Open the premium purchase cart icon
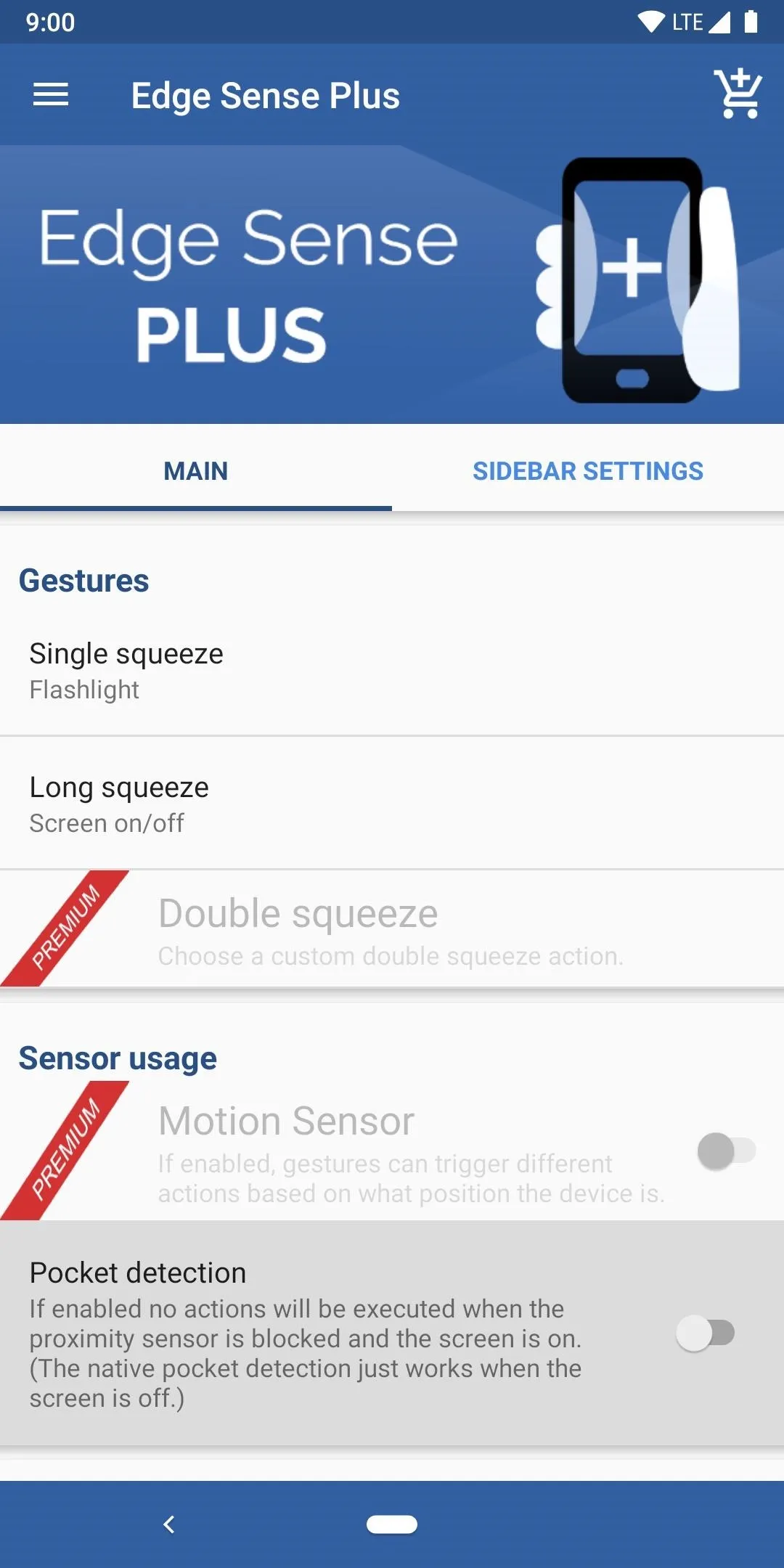Image resolution: width=784 pixels, height=1568 pixels. point(738,94)
